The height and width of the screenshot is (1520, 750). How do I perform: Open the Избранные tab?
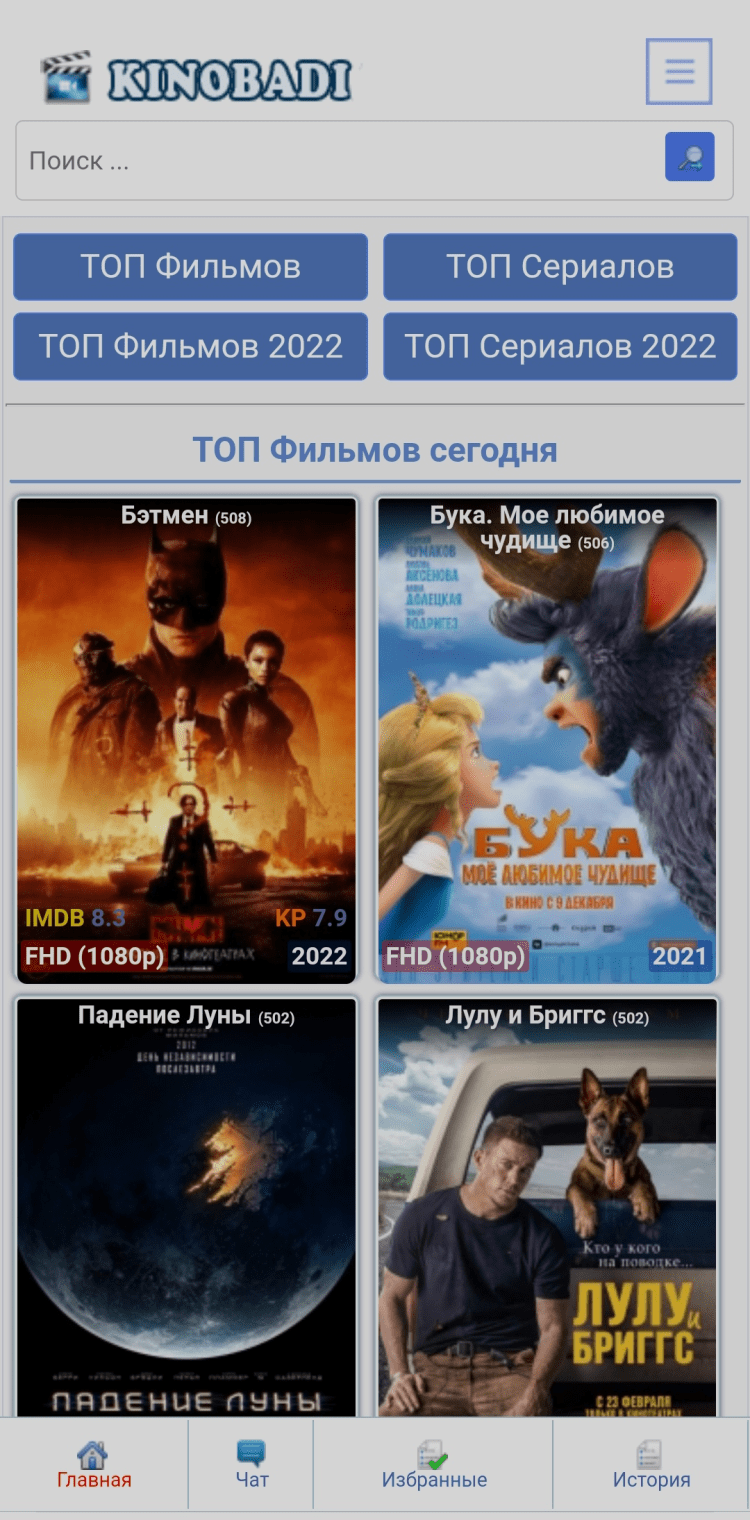point(434,1465)
